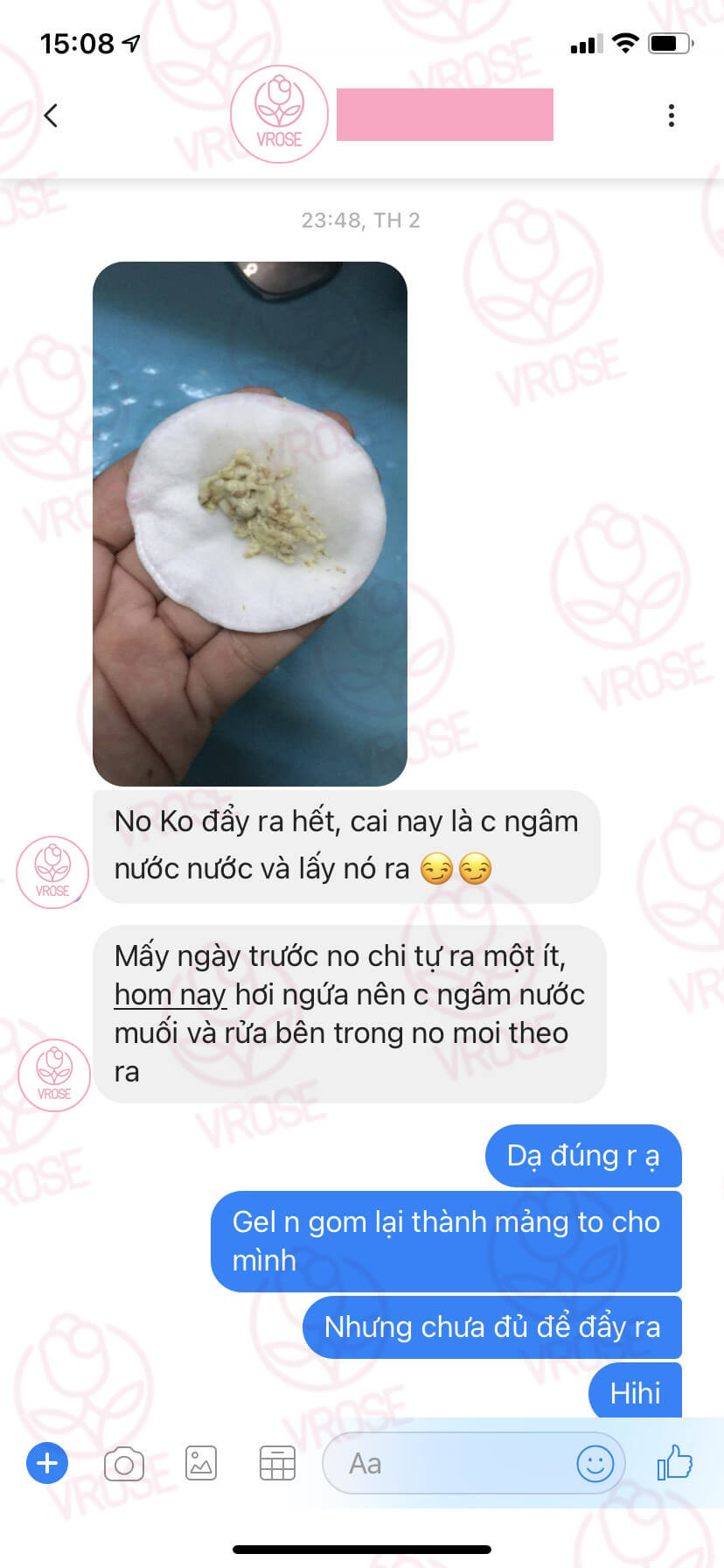Open more options with the plus button
This screenshot has width=724, height=1568.
coord(47,1463)
